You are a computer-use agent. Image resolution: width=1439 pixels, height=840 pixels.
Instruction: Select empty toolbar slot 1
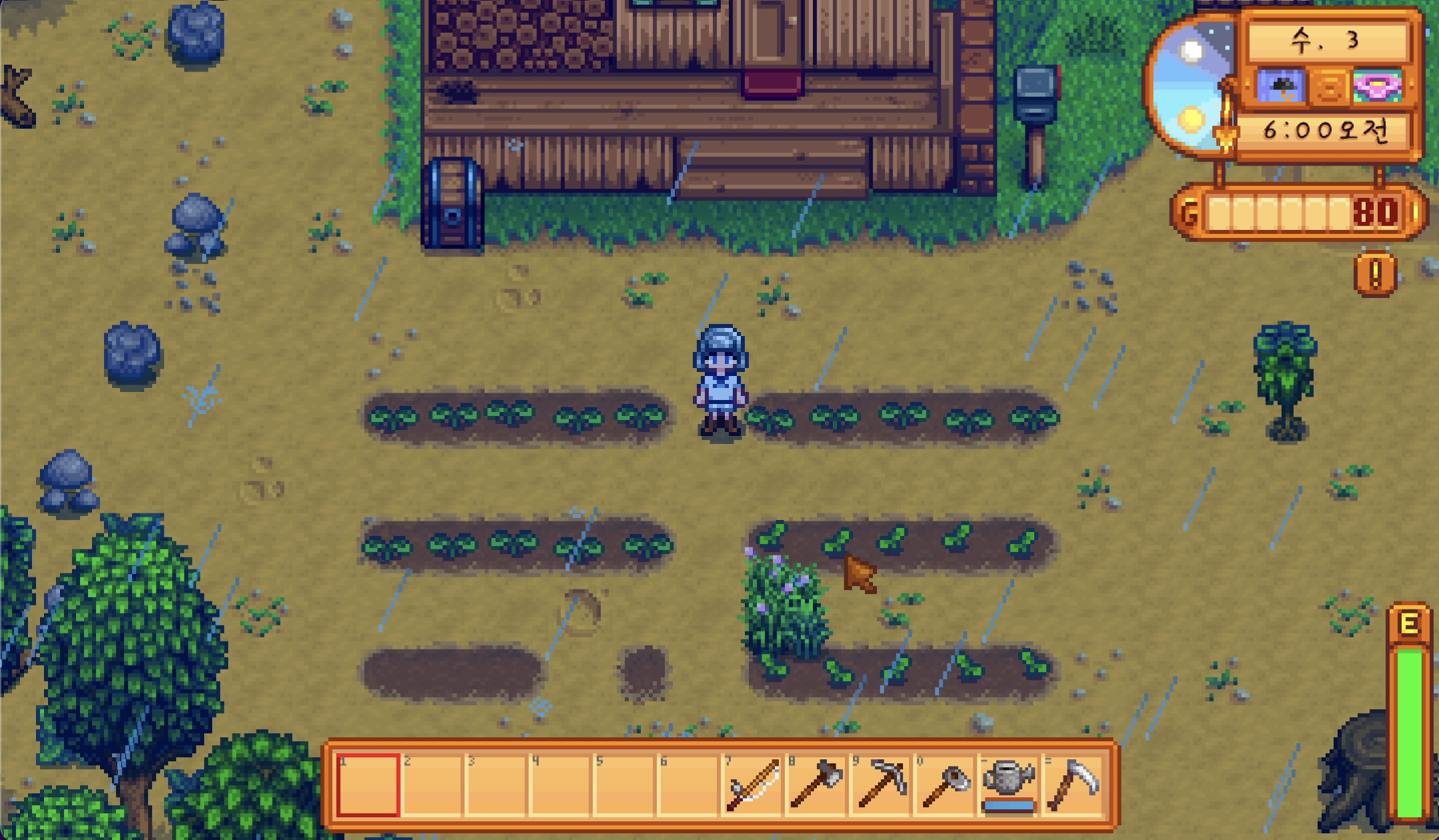tap(368, 785)
